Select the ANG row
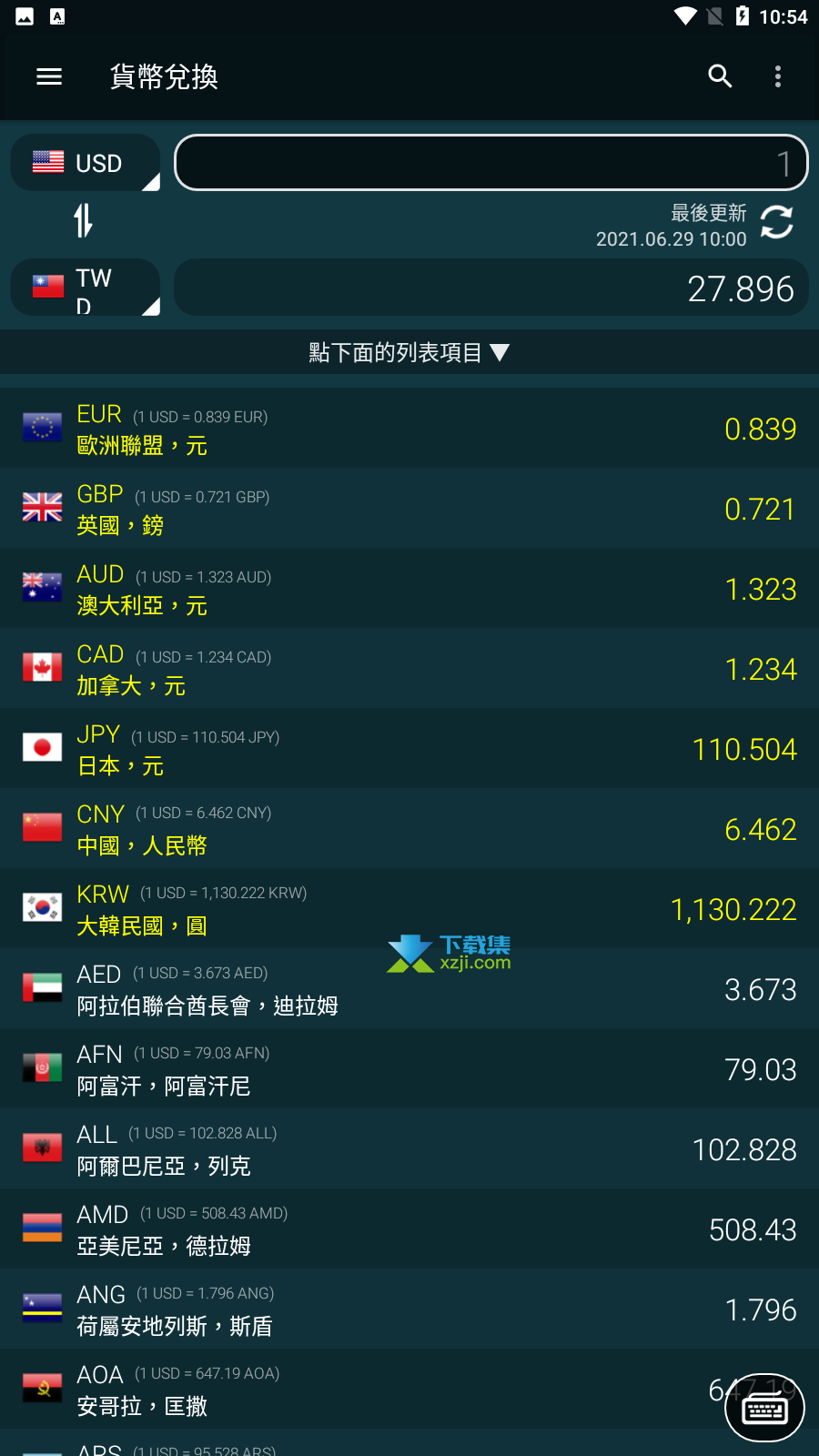 (x=409, y=1309)
